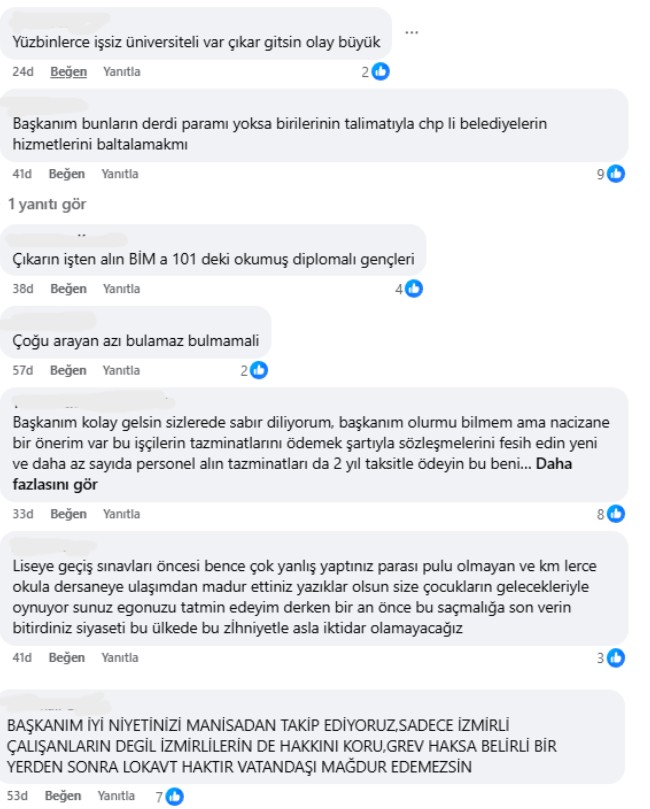Viewport: 650px width, 809px height.
Task: Reply to the 'Başkanım bunların derdi' comment
Action: (121, 174)
